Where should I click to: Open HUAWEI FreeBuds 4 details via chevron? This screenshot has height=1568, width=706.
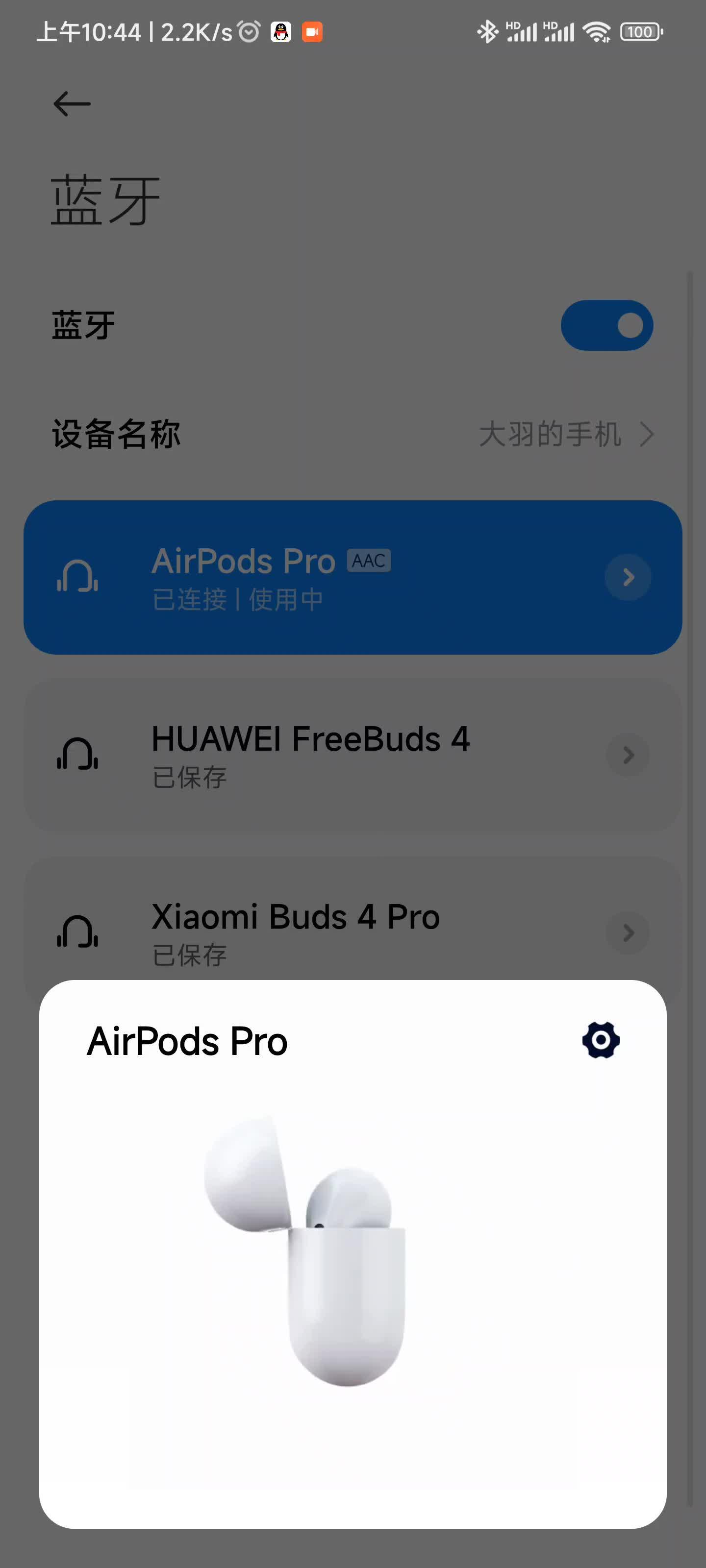pos(628,755)
